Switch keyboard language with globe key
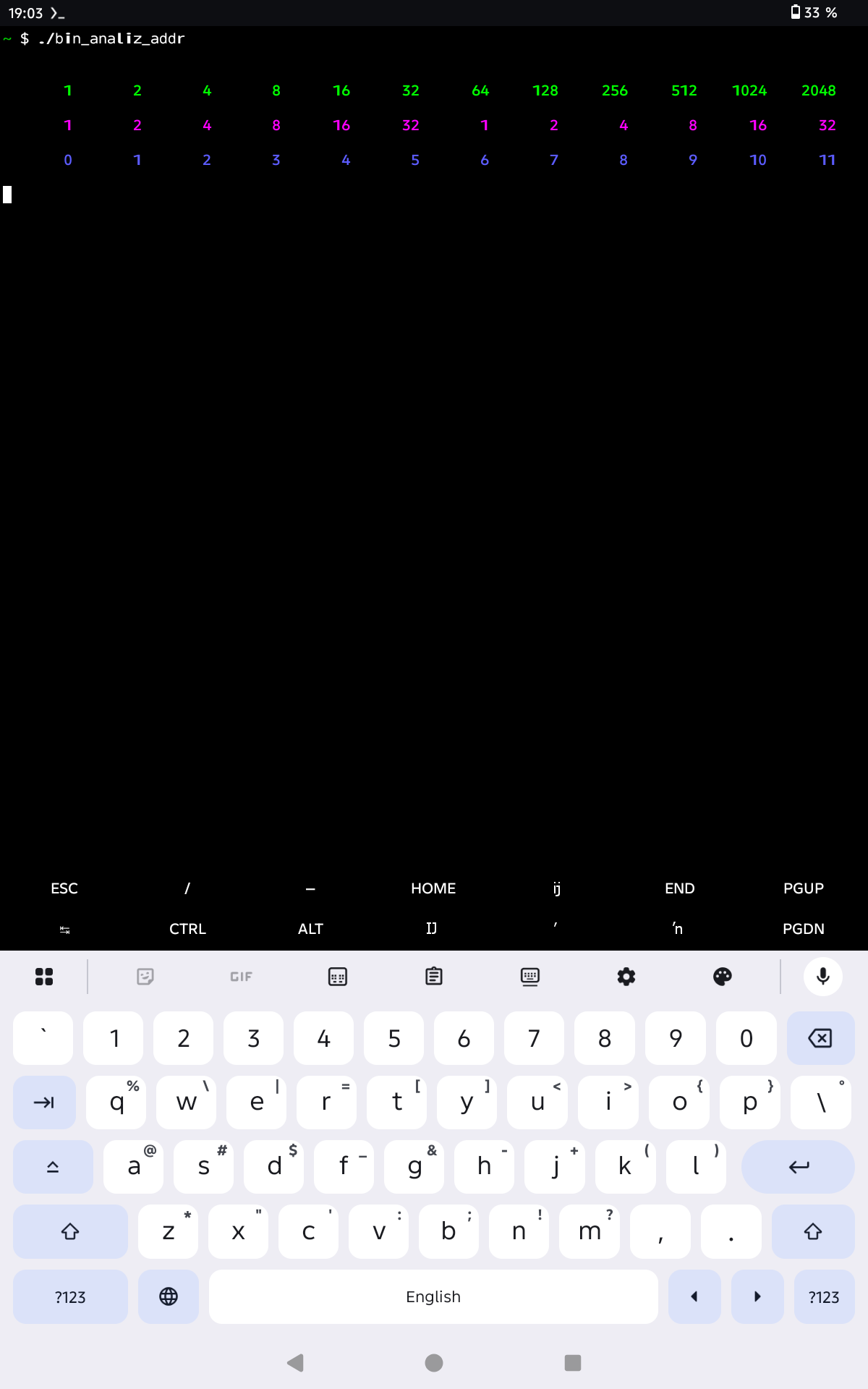This screenshot has height=1389, width=868. 169,1296
